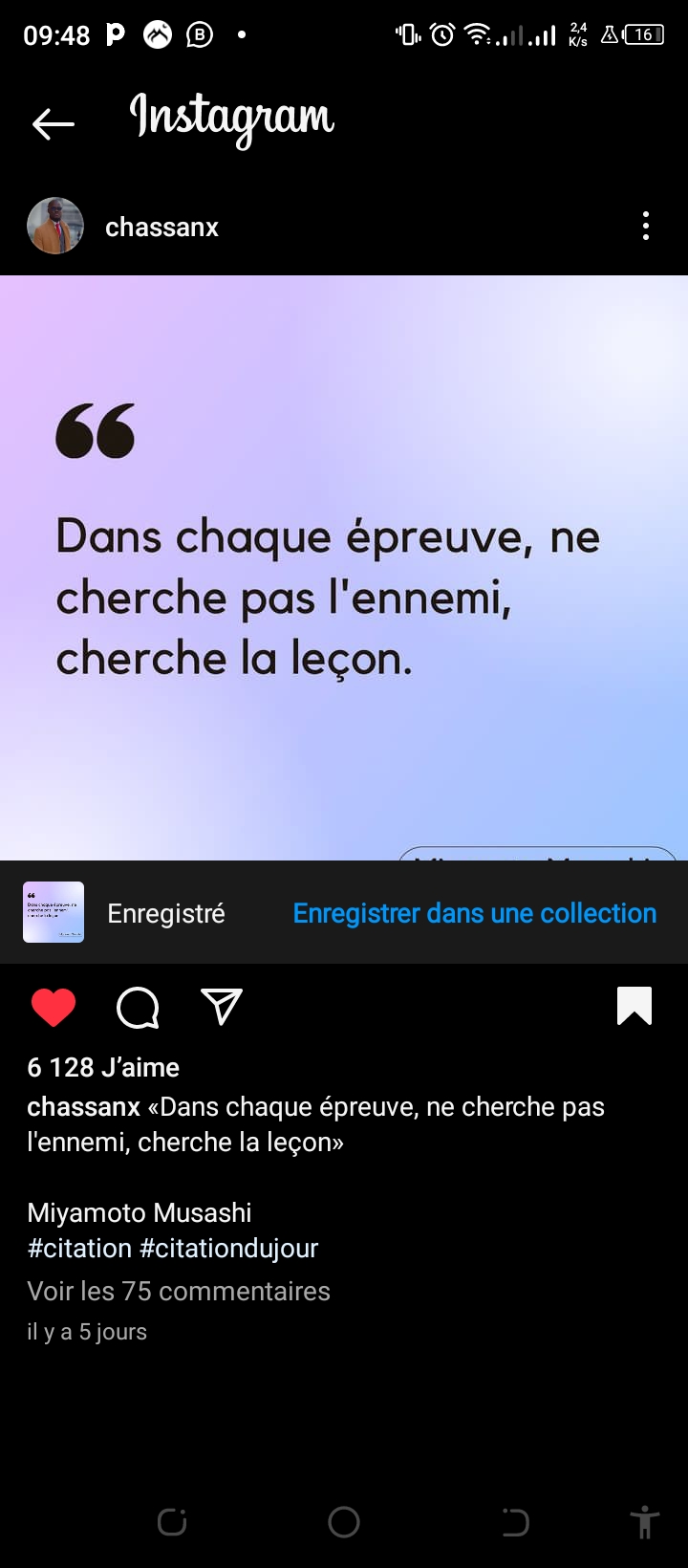Open chassanx's profile picture
This screenshot has width=688, height=1568.
(x=55, y=227)
